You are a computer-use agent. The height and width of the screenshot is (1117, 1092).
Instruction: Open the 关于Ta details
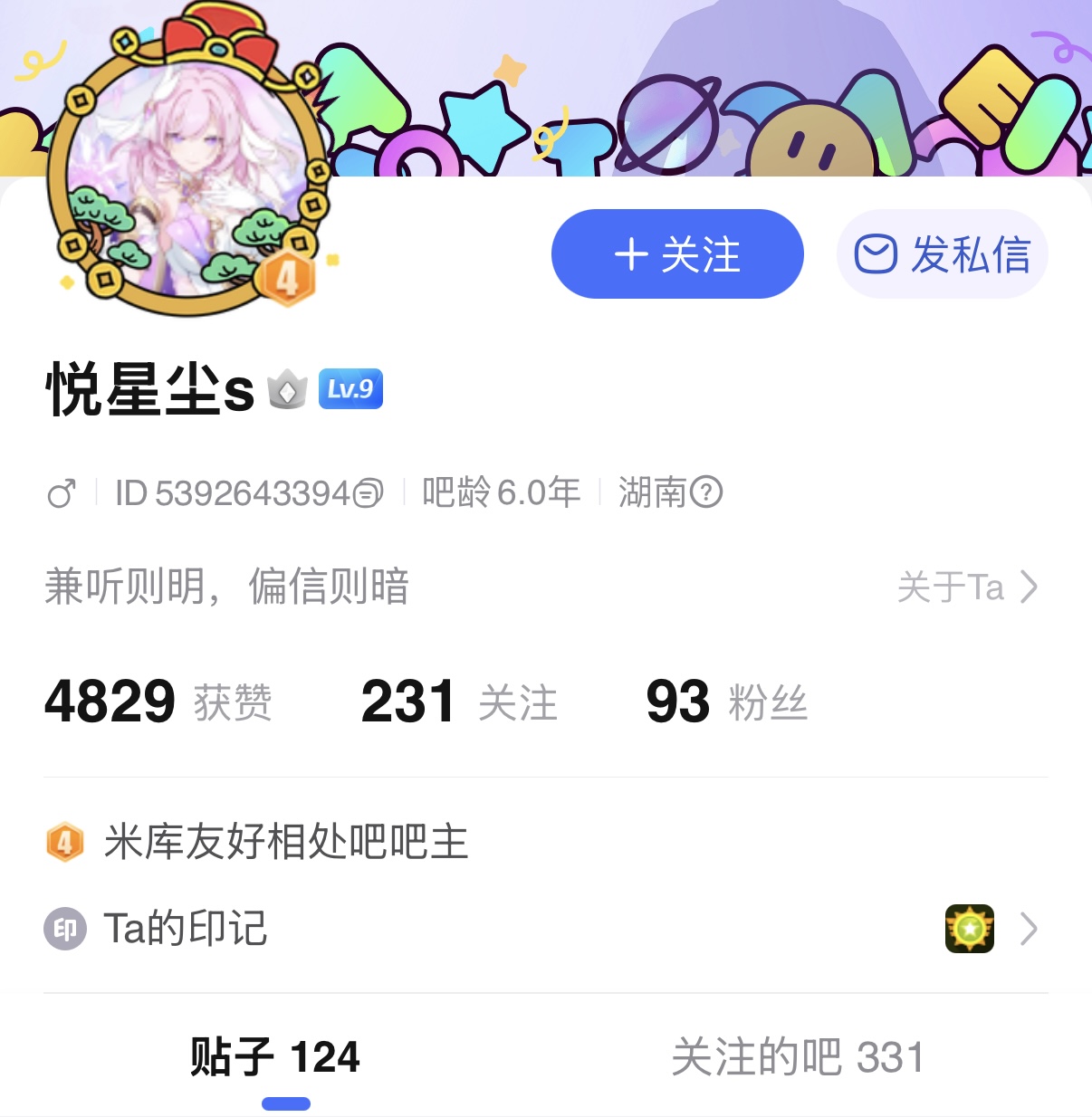(967, 587)
